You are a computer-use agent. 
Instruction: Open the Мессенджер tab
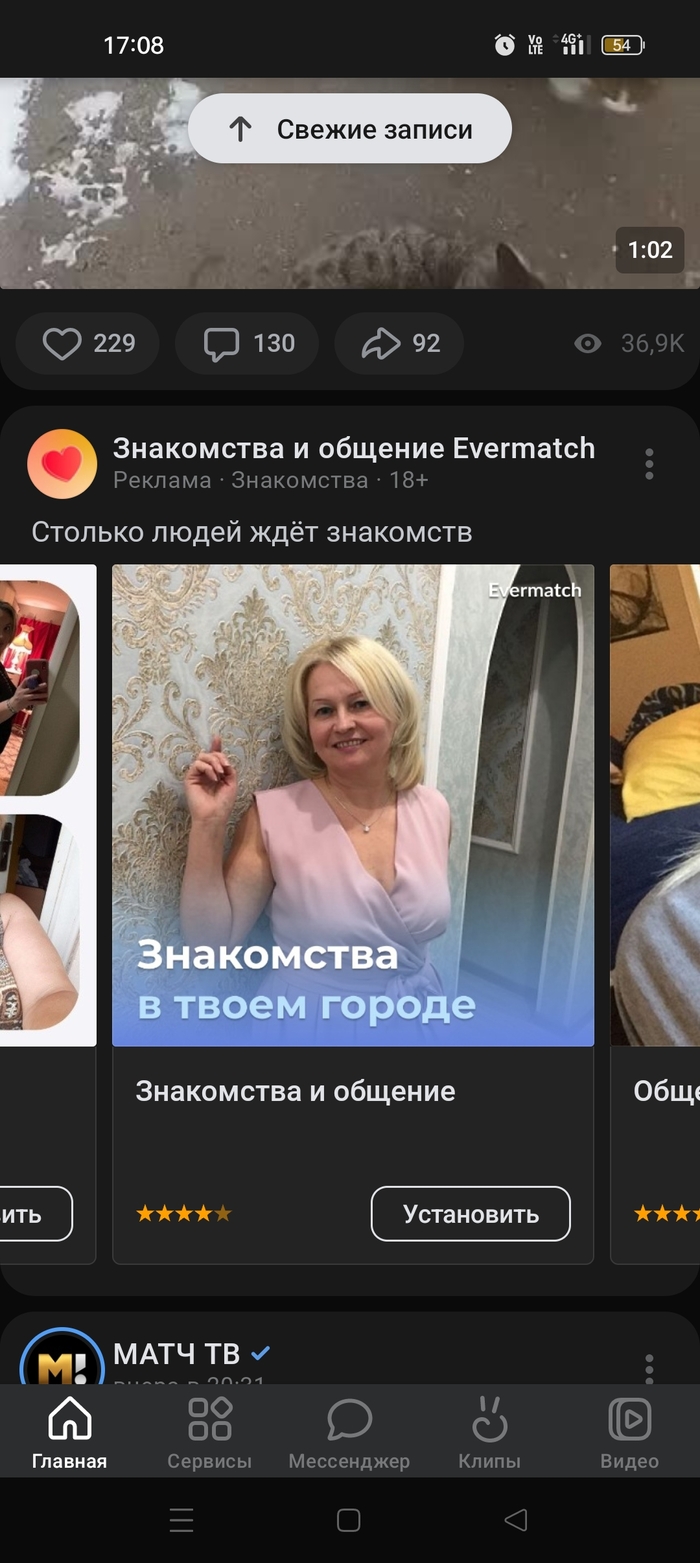click(349, 1434)
